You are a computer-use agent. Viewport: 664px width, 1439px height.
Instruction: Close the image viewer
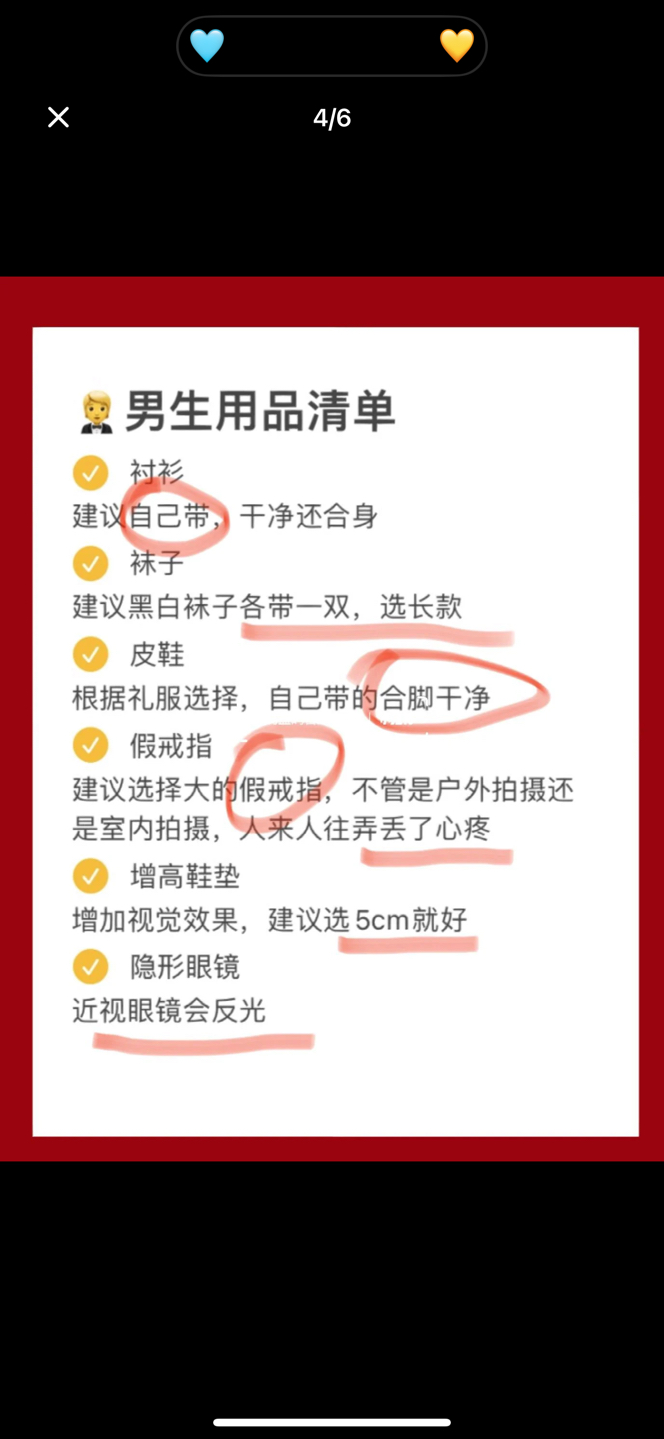tap(58, 118)
